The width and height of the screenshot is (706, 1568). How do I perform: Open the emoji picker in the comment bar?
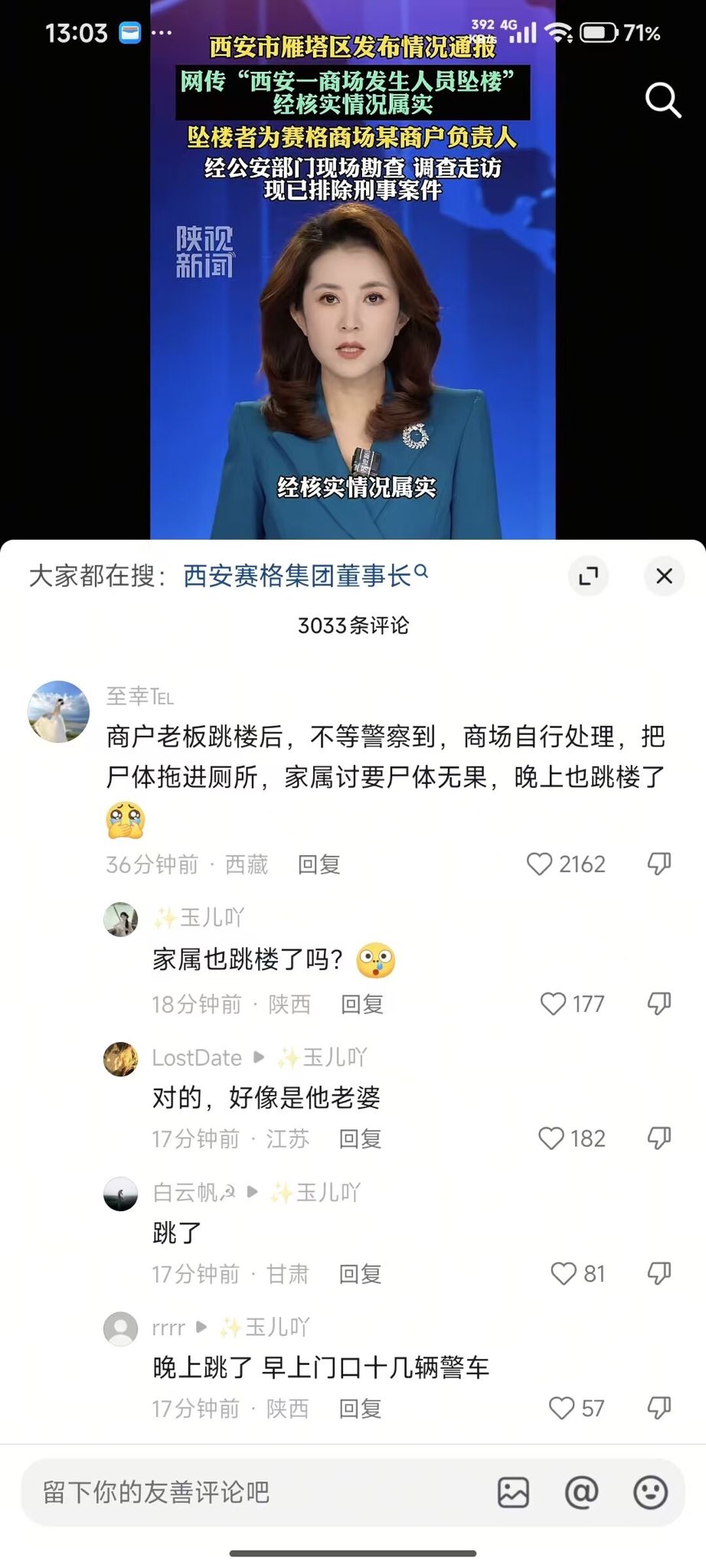click(x=650, y=1493)
